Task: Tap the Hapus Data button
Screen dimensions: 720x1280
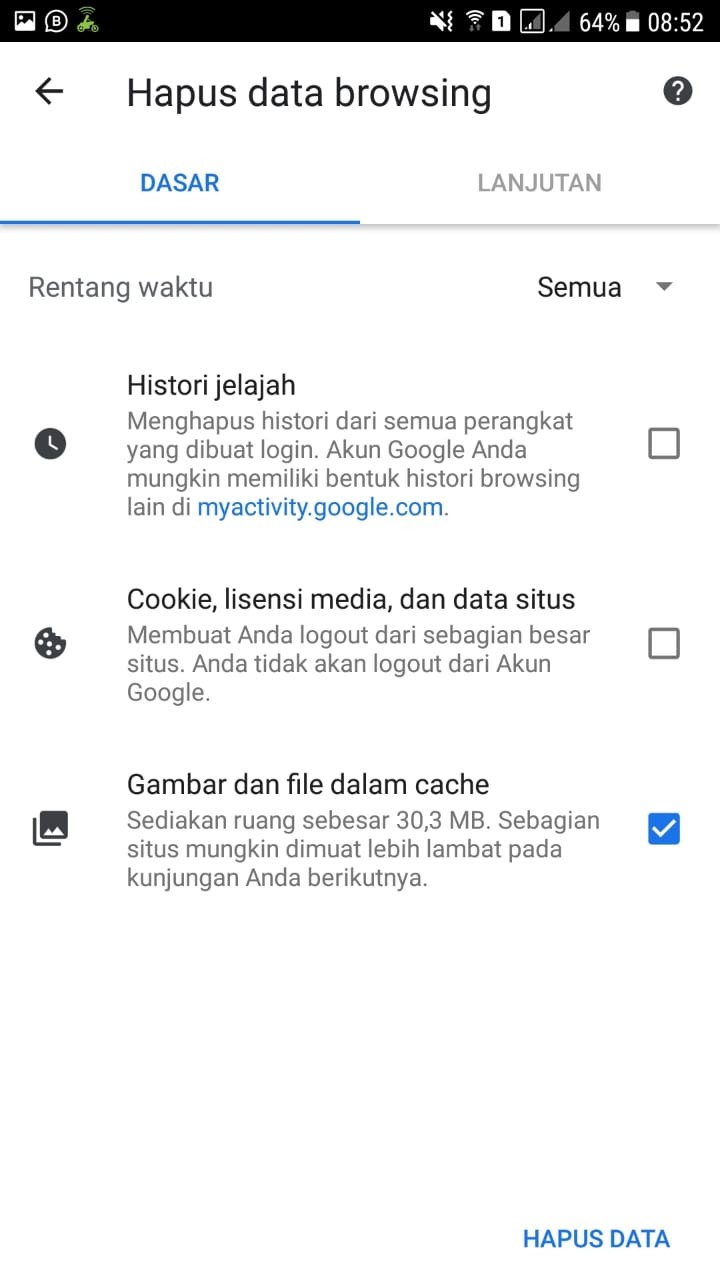Action: [596, 1239]
